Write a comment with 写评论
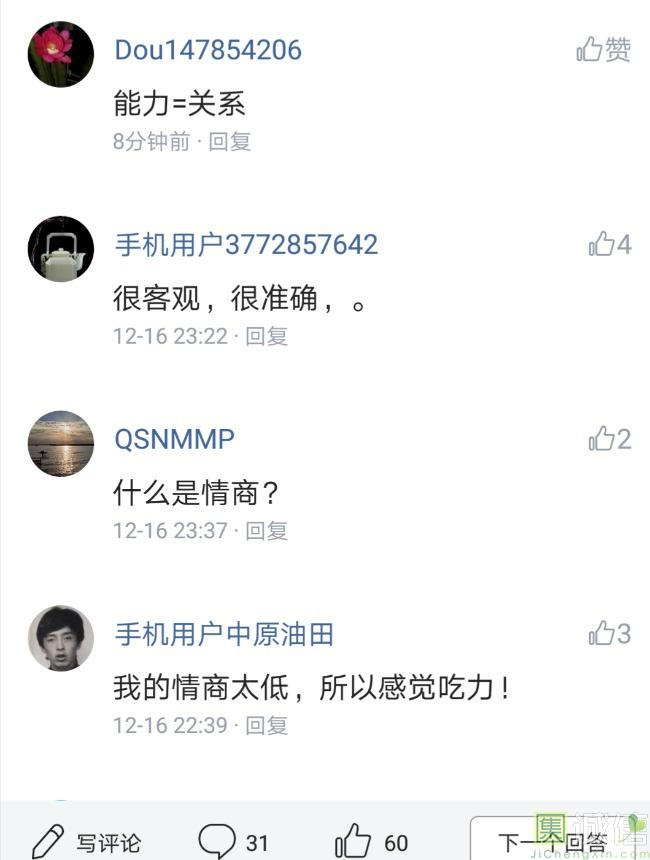The width and height of the screenshot is (650, 860). click(x=87, y=842)
